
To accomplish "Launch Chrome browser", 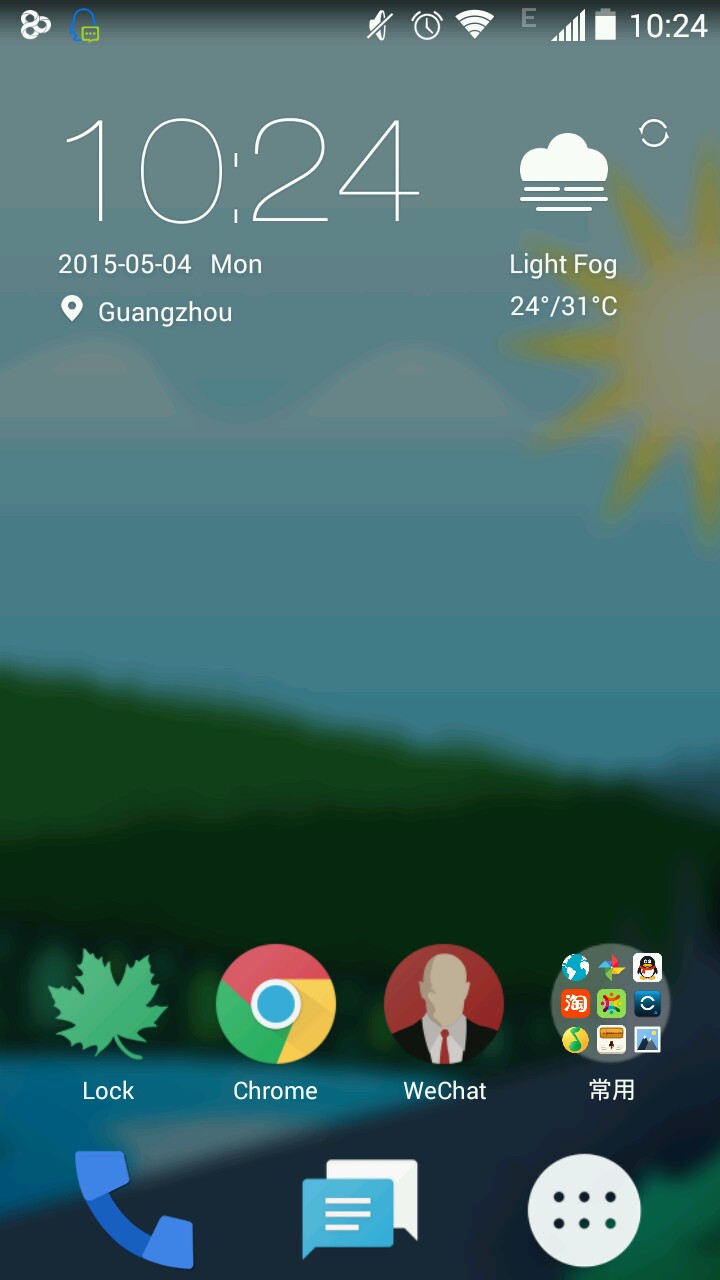I will pos(275,1004).
